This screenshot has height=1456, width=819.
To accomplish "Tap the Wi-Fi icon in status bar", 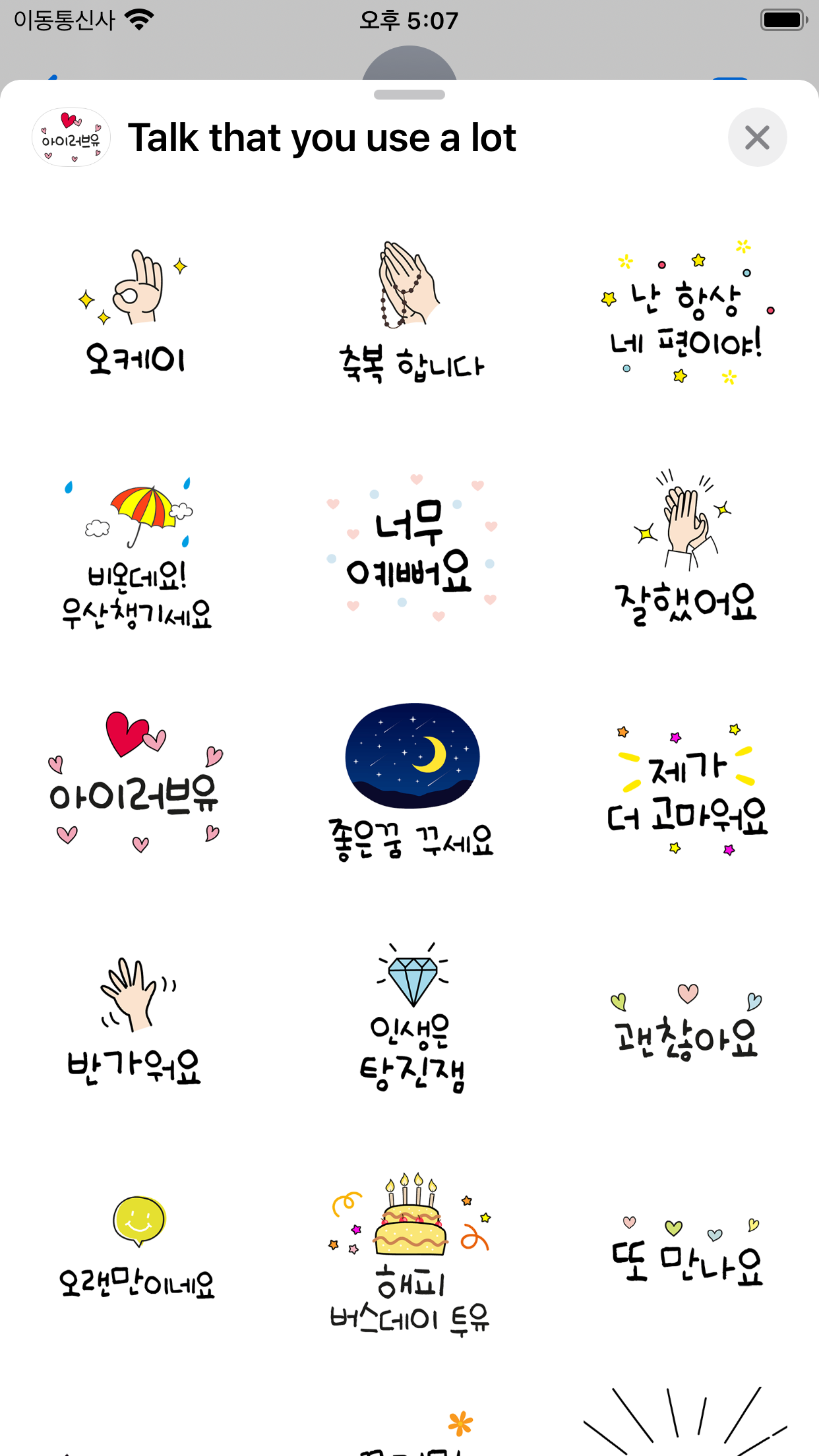I will click(140, 20).
